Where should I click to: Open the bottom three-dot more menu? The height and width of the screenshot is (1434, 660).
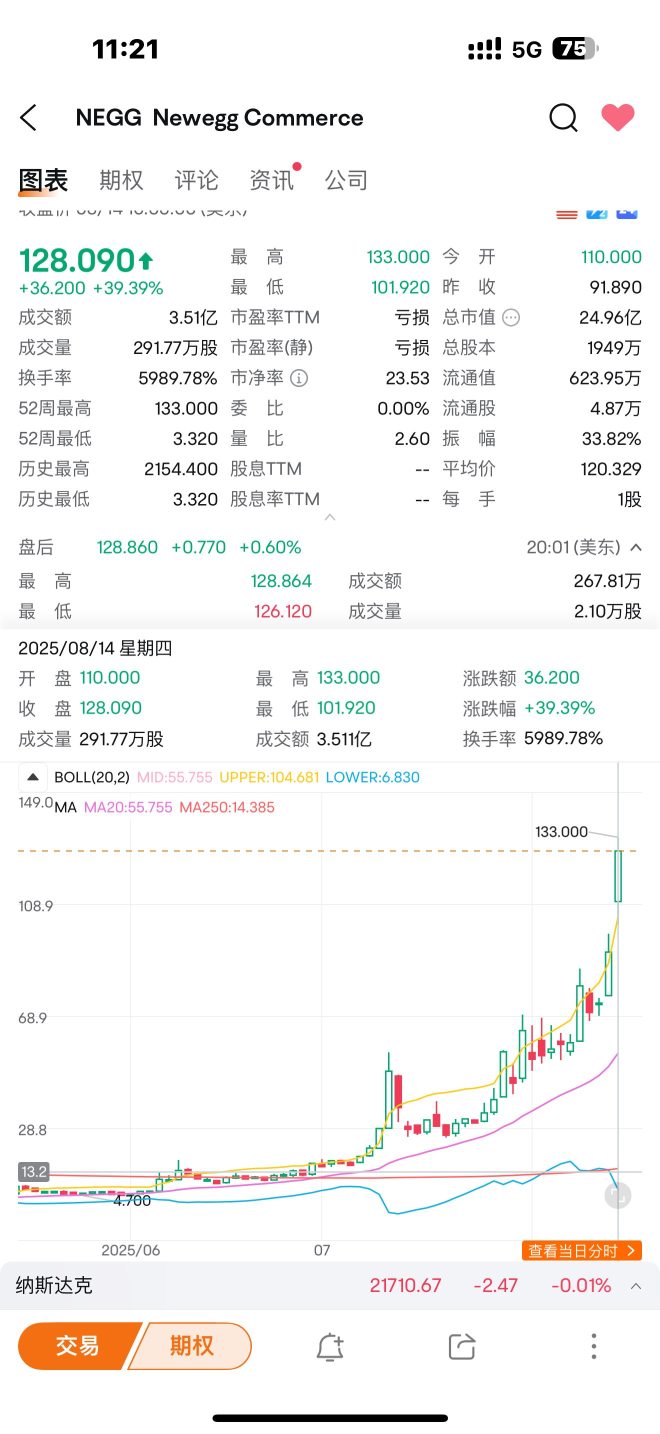tap(593, 1346)
